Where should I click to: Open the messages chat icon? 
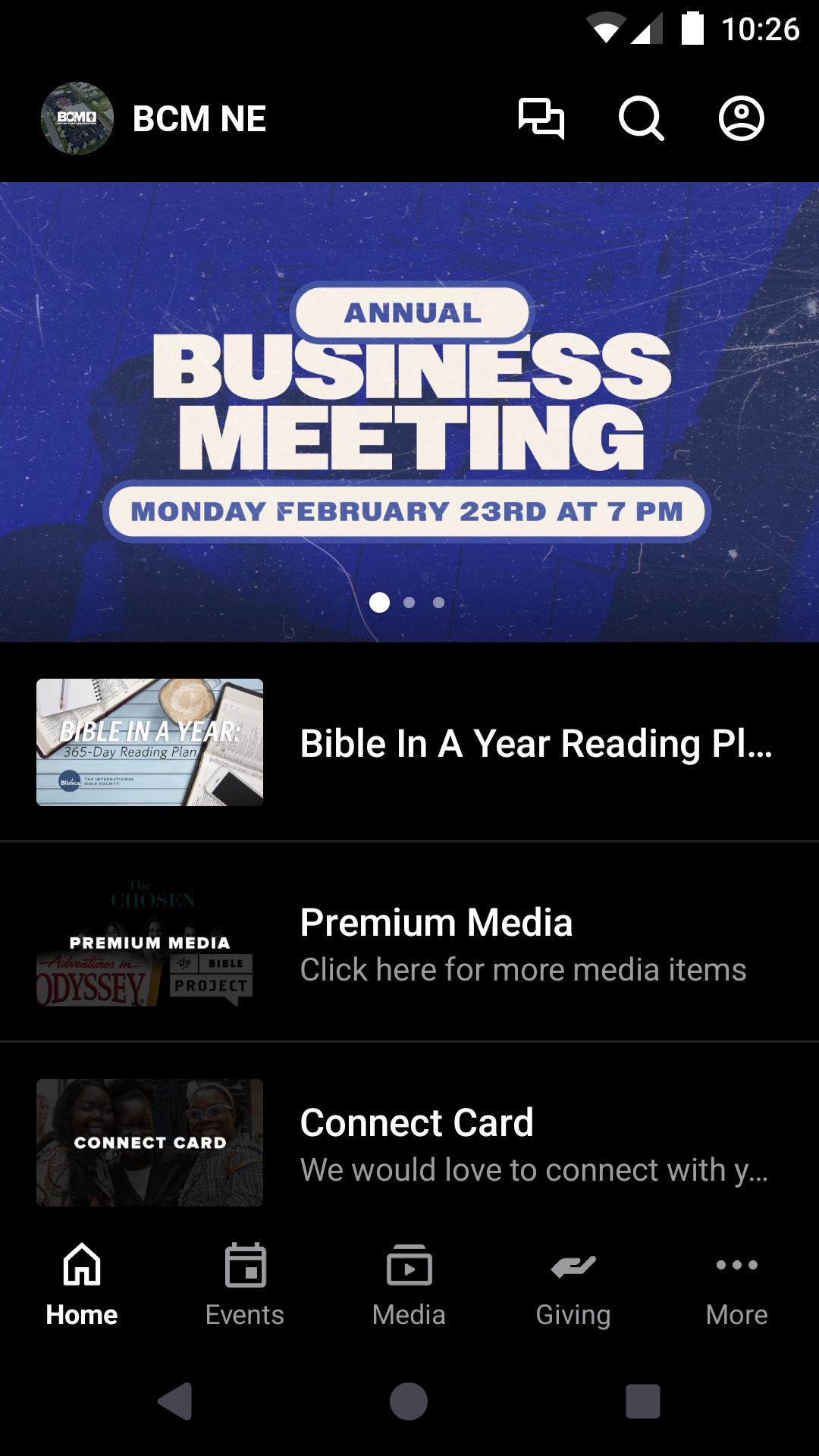click(x=541, y=118)
